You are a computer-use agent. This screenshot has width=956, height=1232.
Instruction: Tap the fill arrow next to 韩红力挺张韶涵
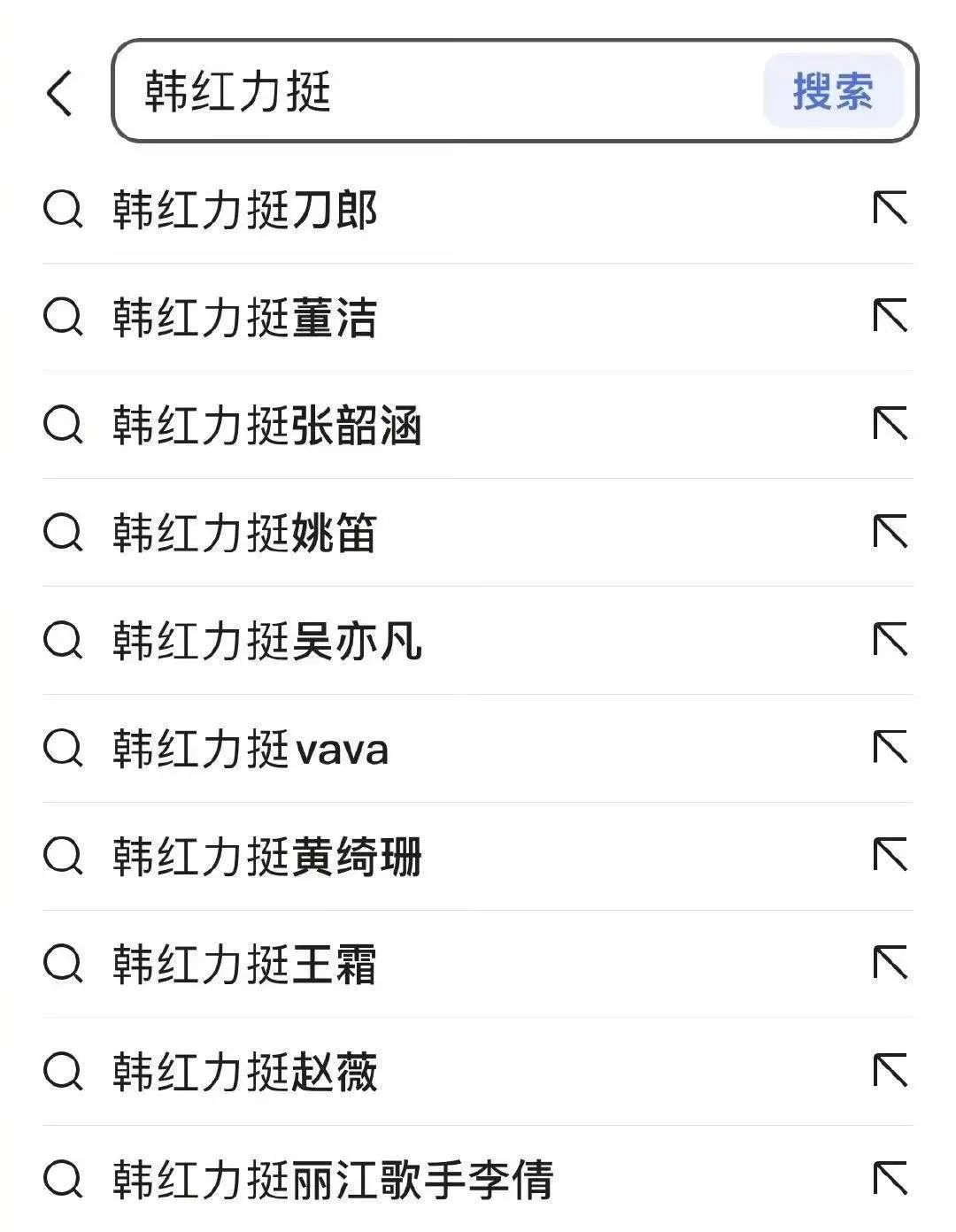(890, 425)
